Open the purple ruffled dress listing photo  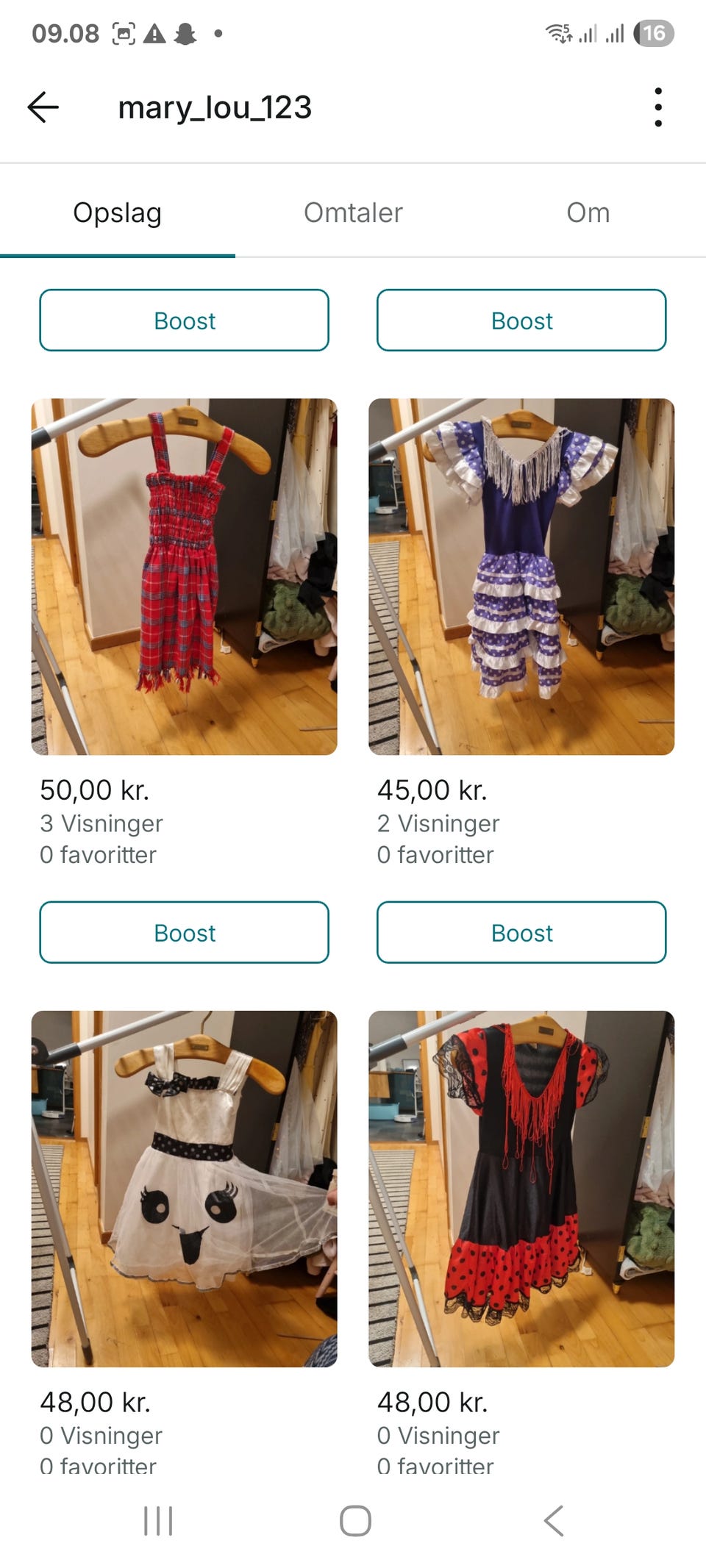point(521,573)
